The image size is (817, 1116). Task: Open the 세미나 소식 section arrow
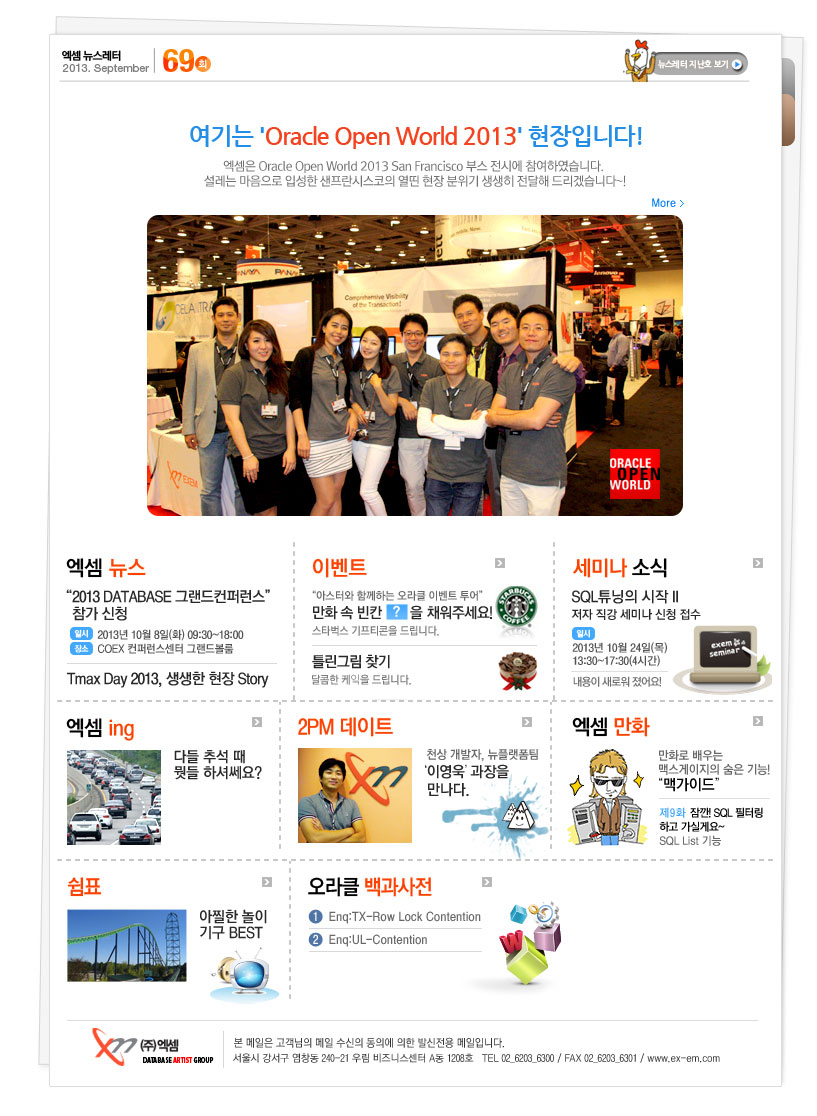(x=757, y=563)
